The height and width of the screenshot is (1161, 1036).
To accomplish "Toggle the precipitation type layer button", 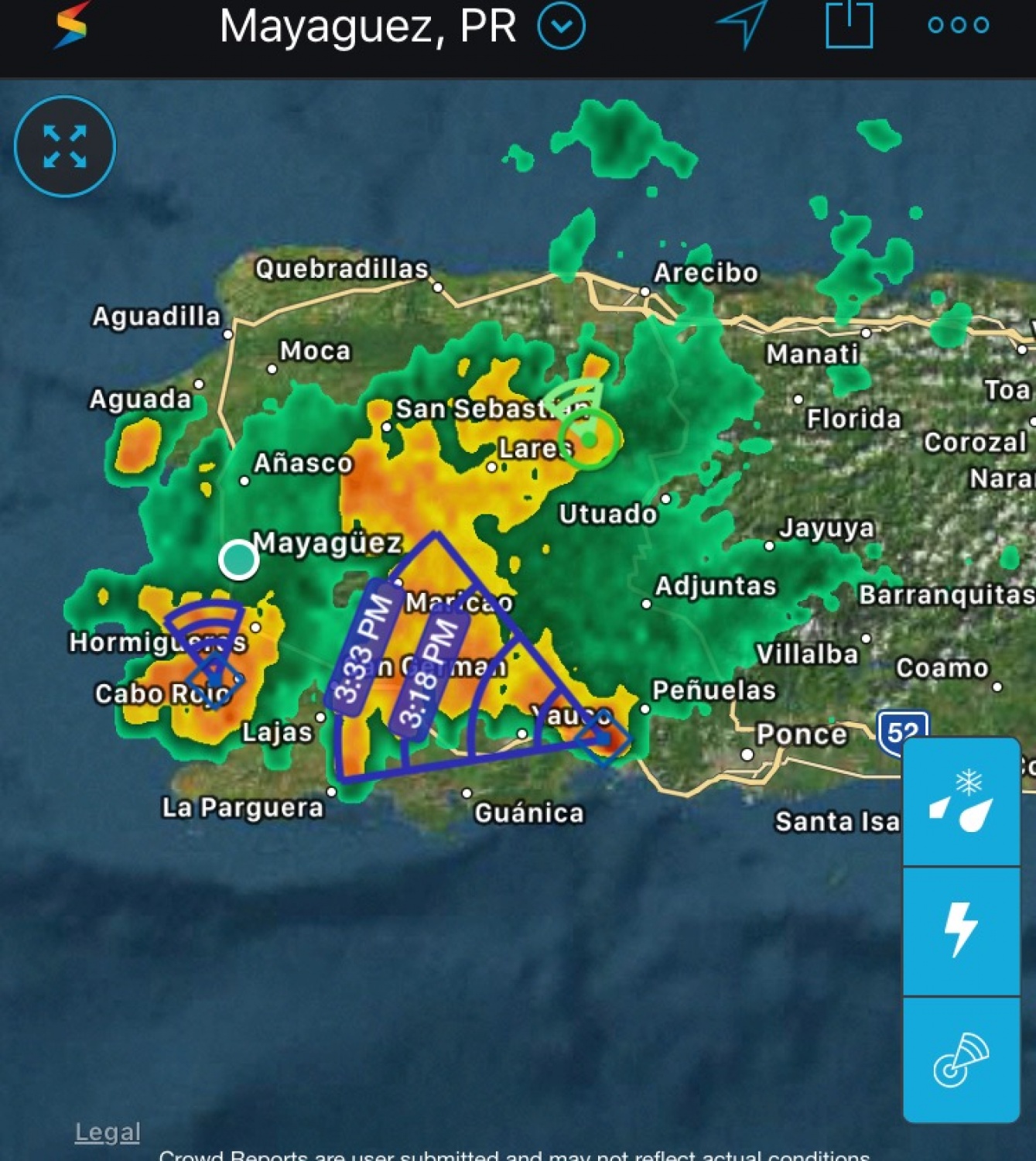I will 961,802.
